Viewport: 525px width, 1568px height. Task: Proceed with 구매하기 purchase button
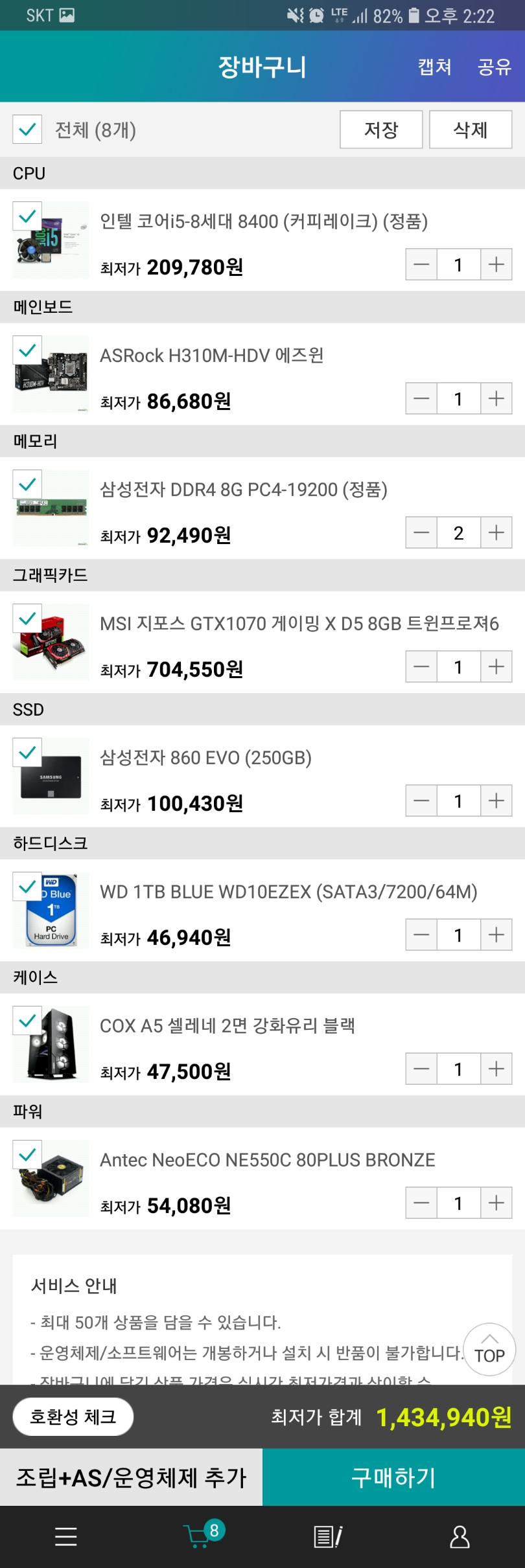(x=393, y=1477)
